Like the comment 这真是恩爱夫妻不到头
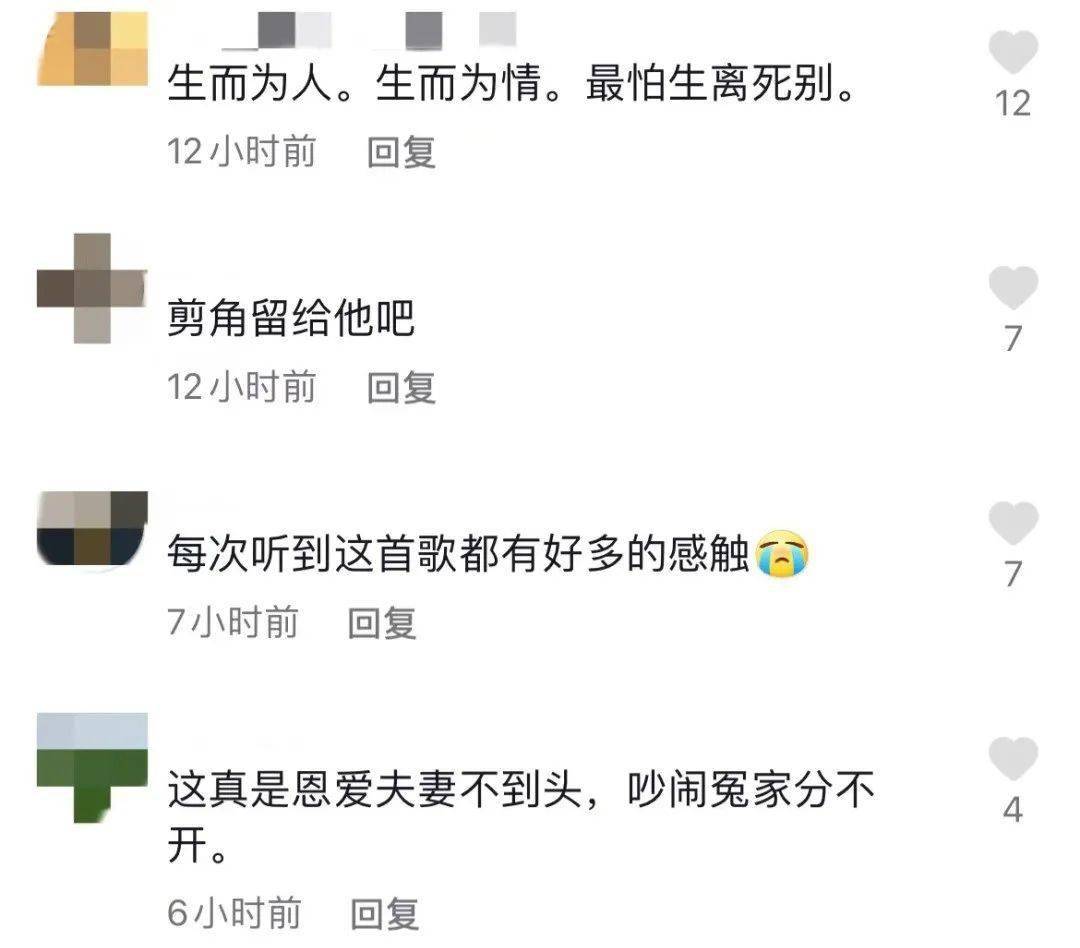 click(x=1013, y=760)
